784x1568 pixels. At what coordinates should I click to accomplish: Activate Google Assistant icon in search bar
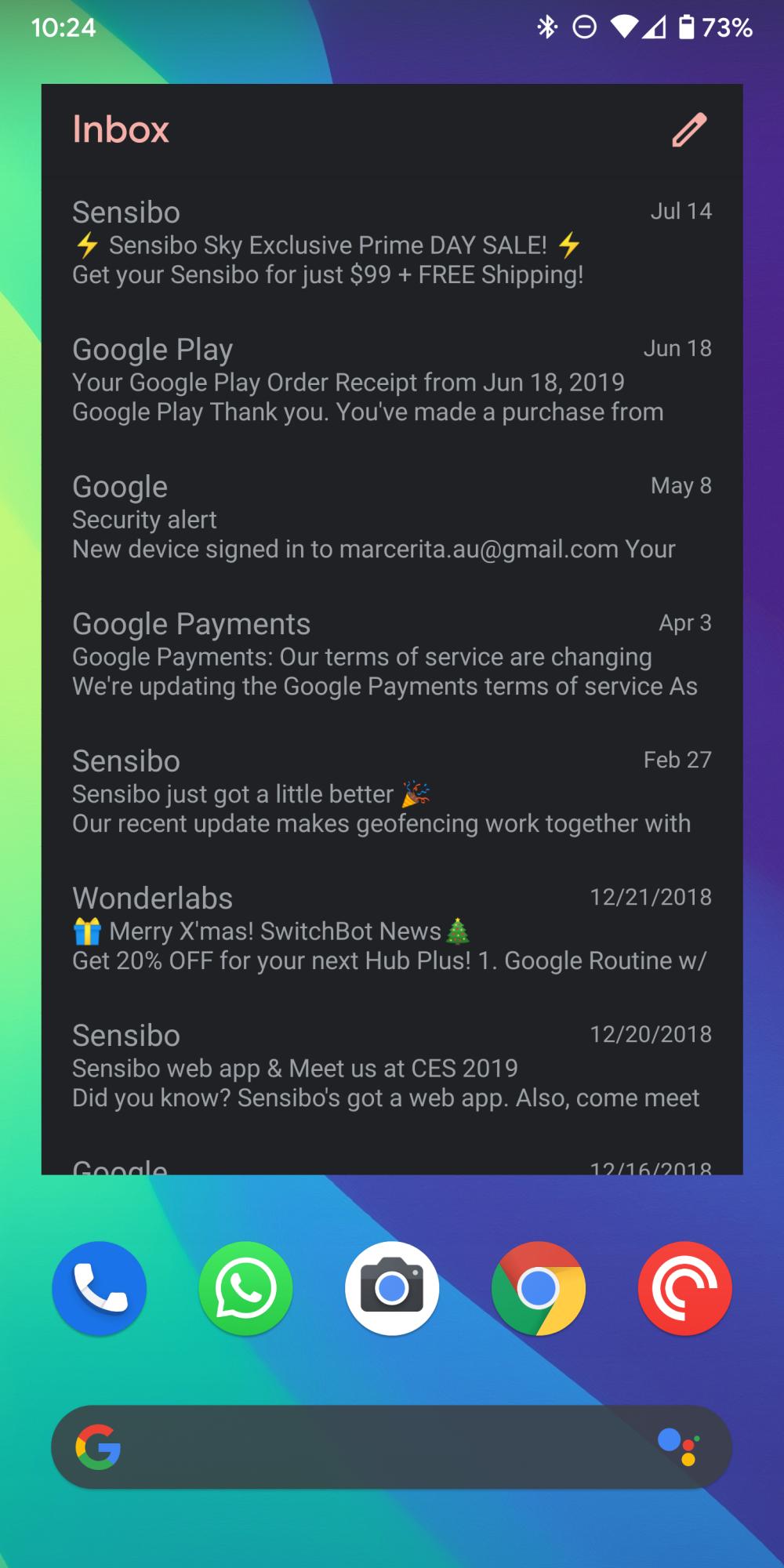pos(678,1447)
